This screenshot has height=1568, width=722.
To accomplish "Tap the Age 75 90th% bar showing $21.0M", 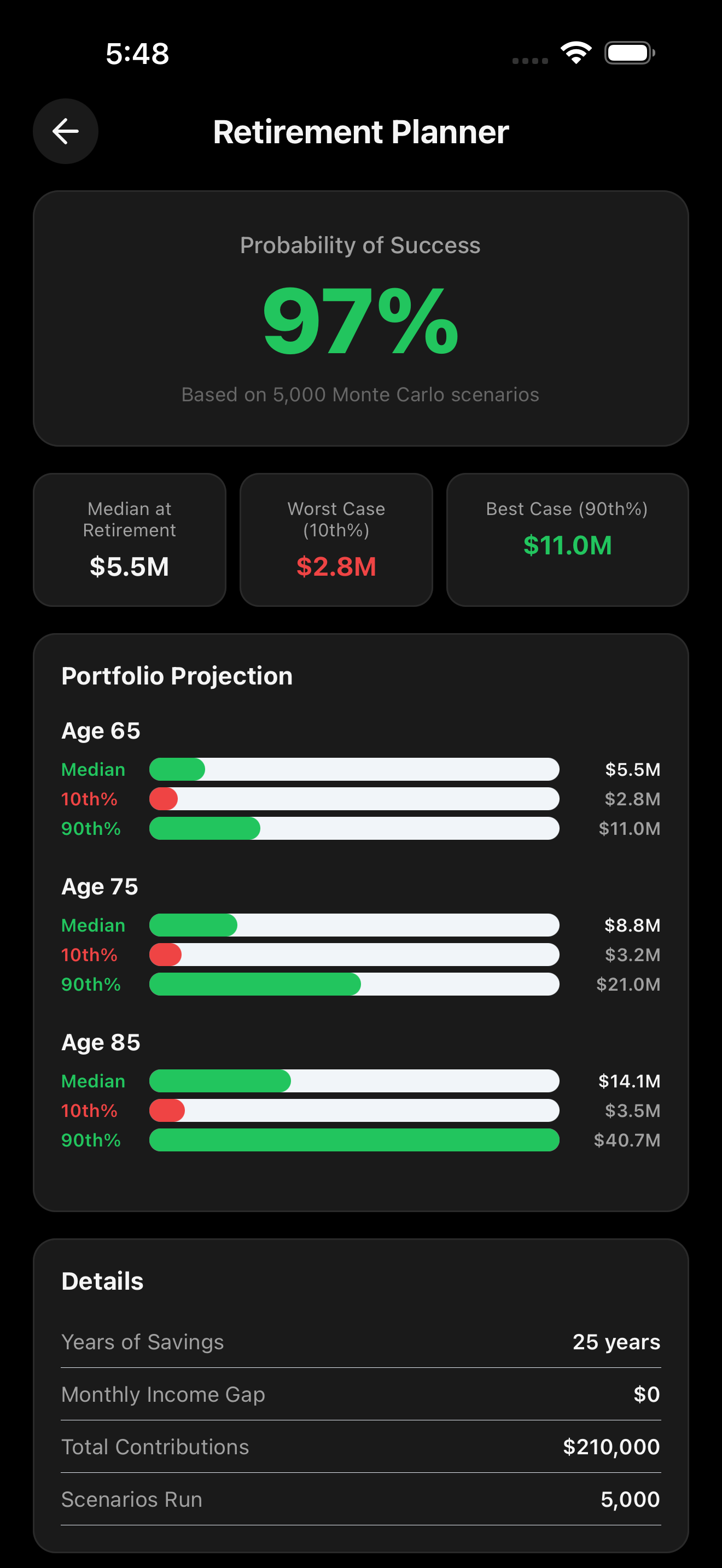I will 354,984.
